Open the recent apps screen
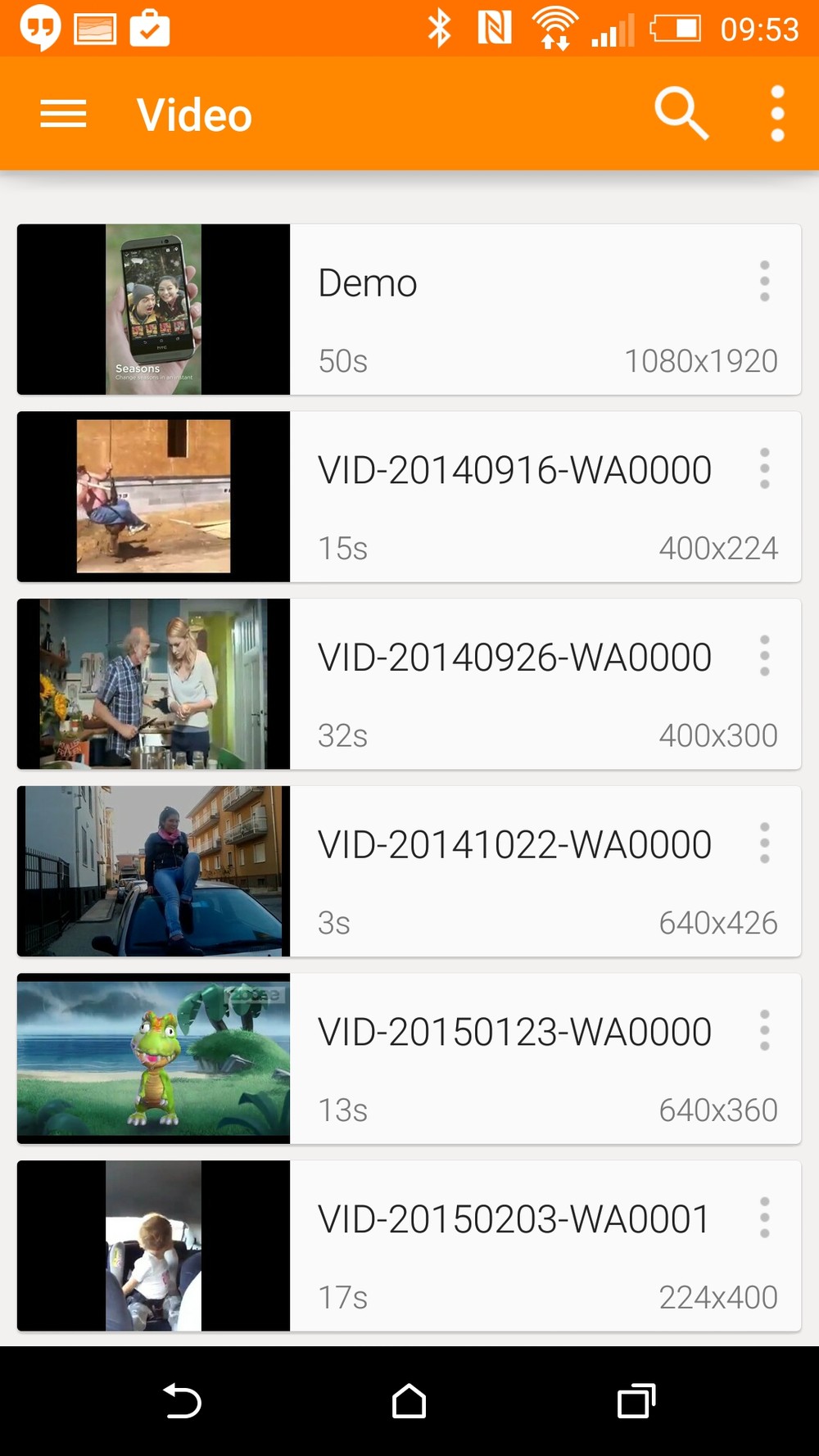The height and width of the screenshot is (1456, 819). click(x=636, y=1400)
